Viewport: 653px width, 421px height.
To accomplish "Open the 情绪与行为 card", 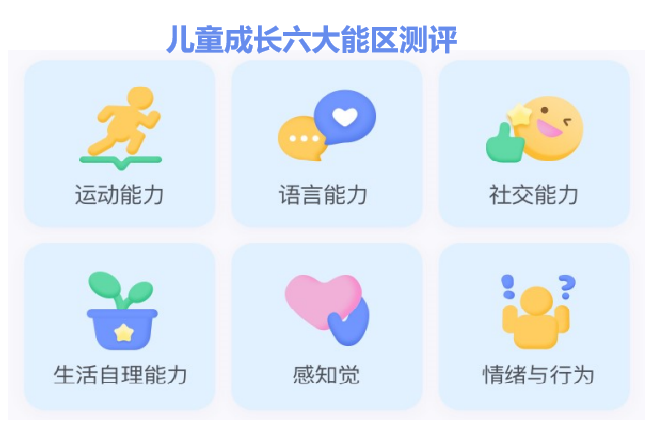I will pyautogui.click(x=534, y=327).
